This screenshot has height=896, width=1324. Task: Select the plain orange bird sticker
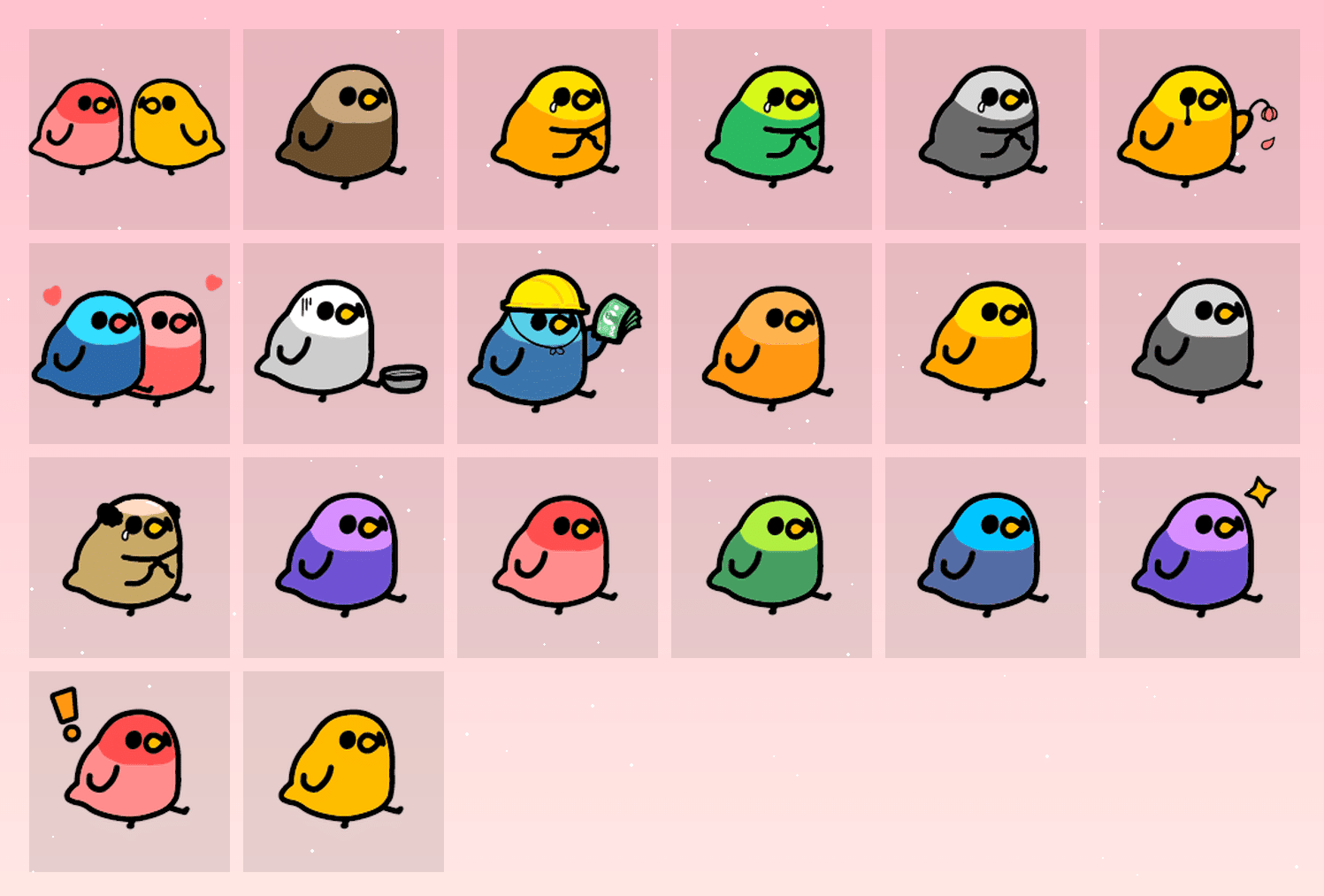coord(771,343)
